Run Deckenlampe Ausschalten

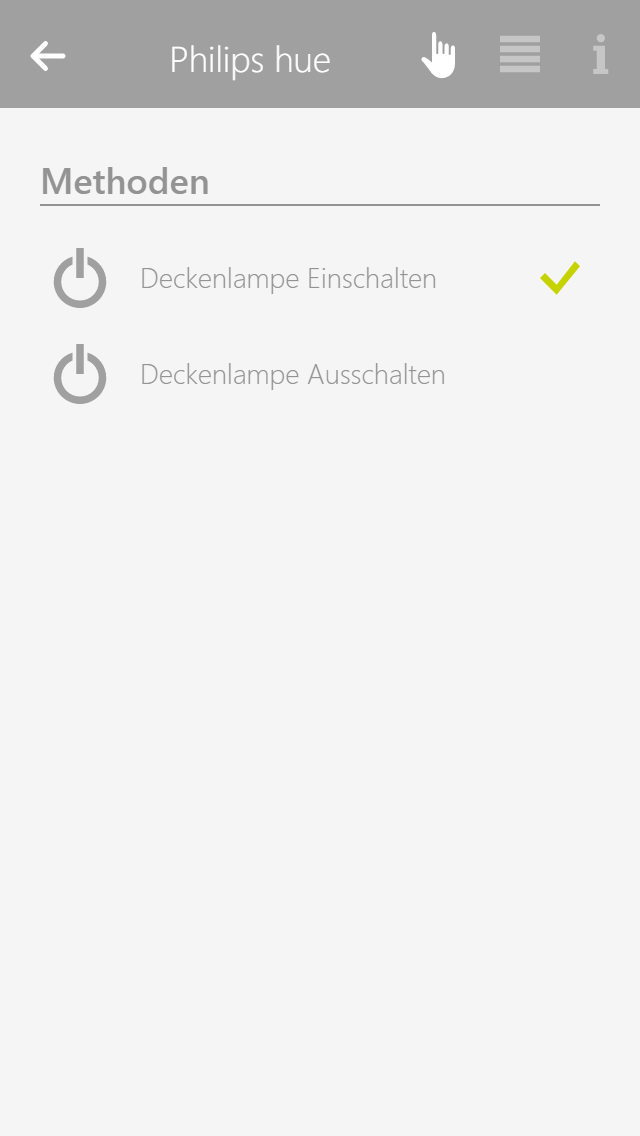coord(320,375)
